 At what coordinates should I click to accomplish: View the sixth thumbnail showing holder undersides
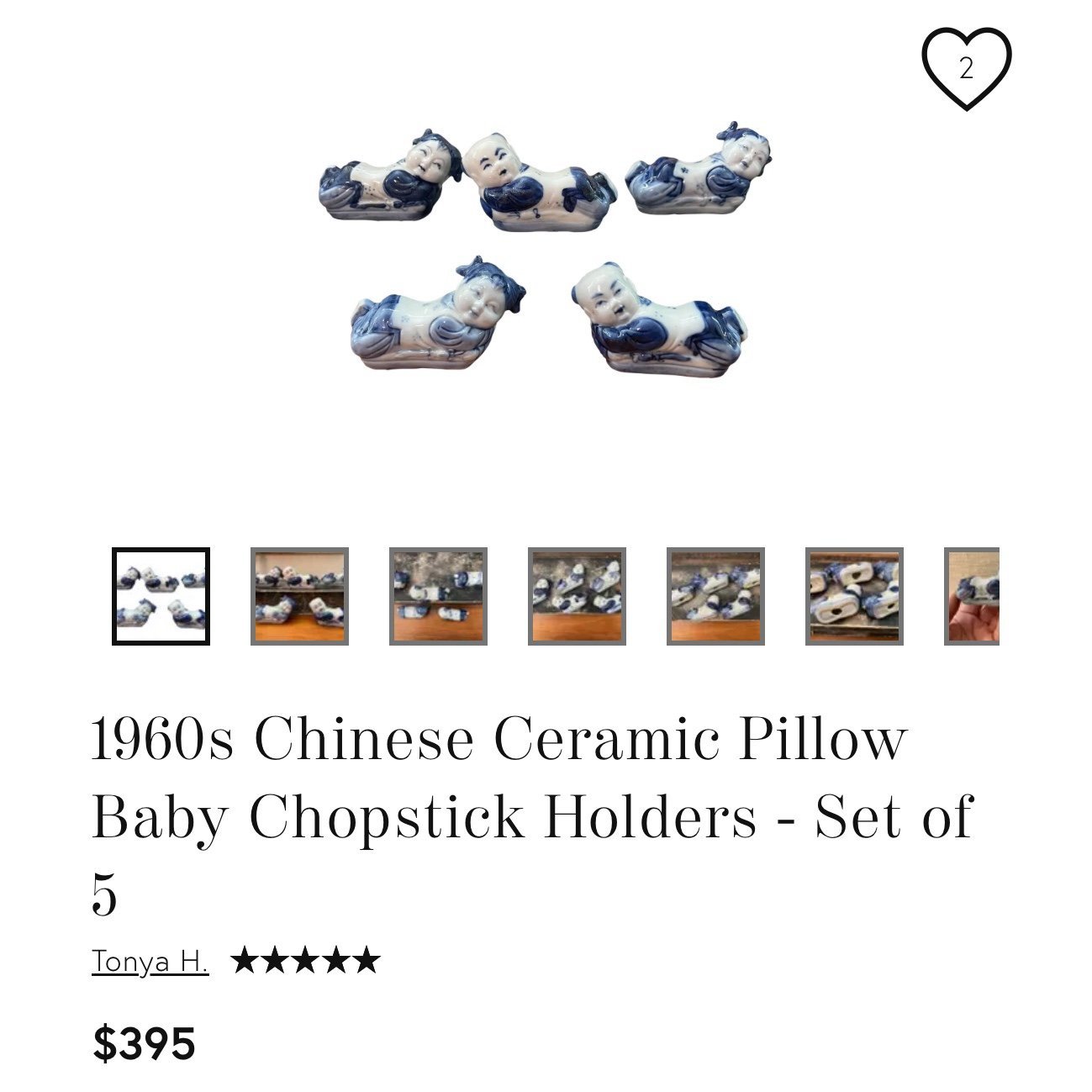point(854,596)
